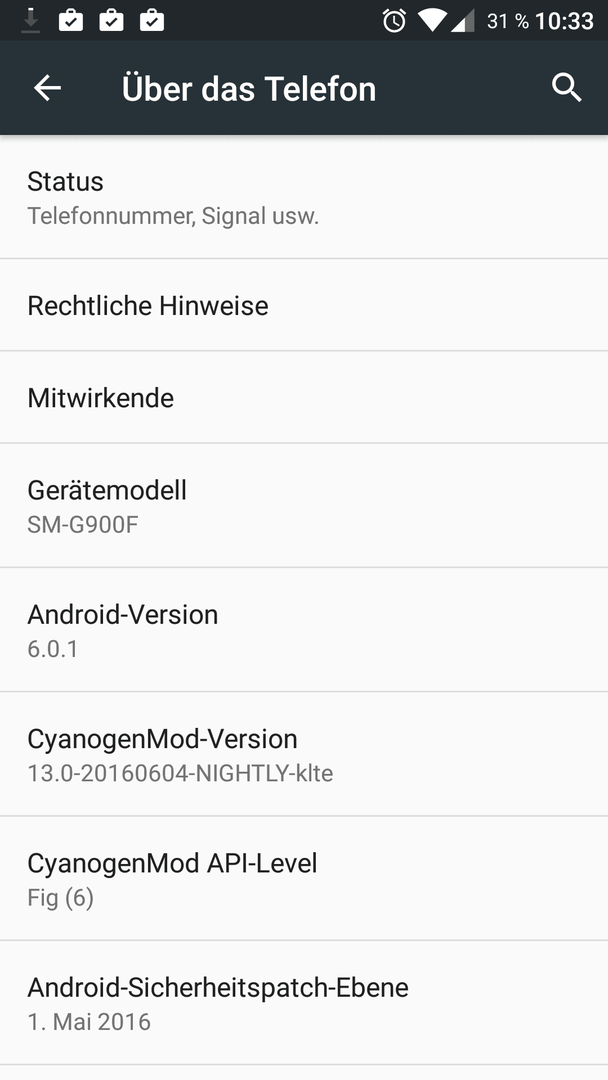Open the search magnifier icon

click(567, 88)
